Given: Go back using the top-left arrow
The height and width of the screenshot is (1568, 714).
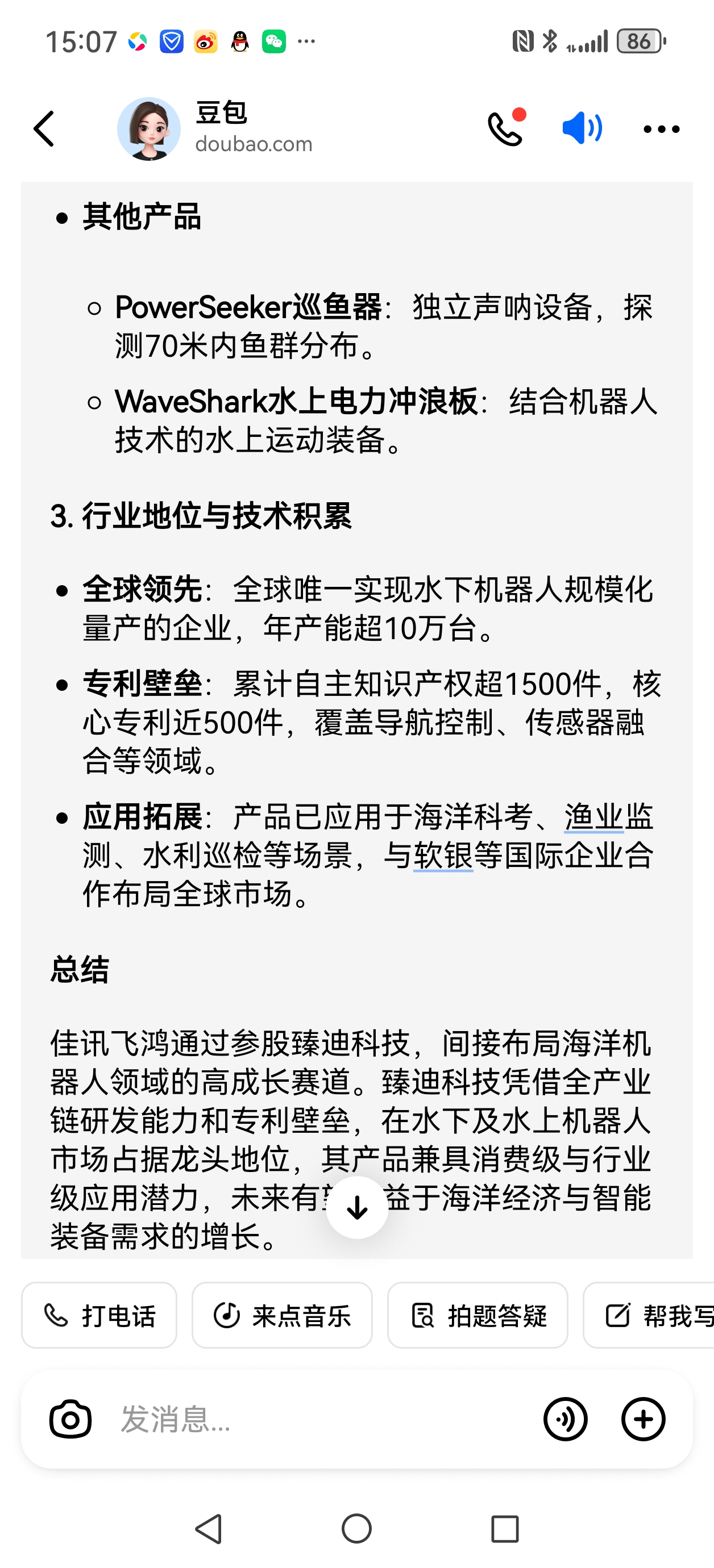Looking at the screenshot, I should 44,128.
